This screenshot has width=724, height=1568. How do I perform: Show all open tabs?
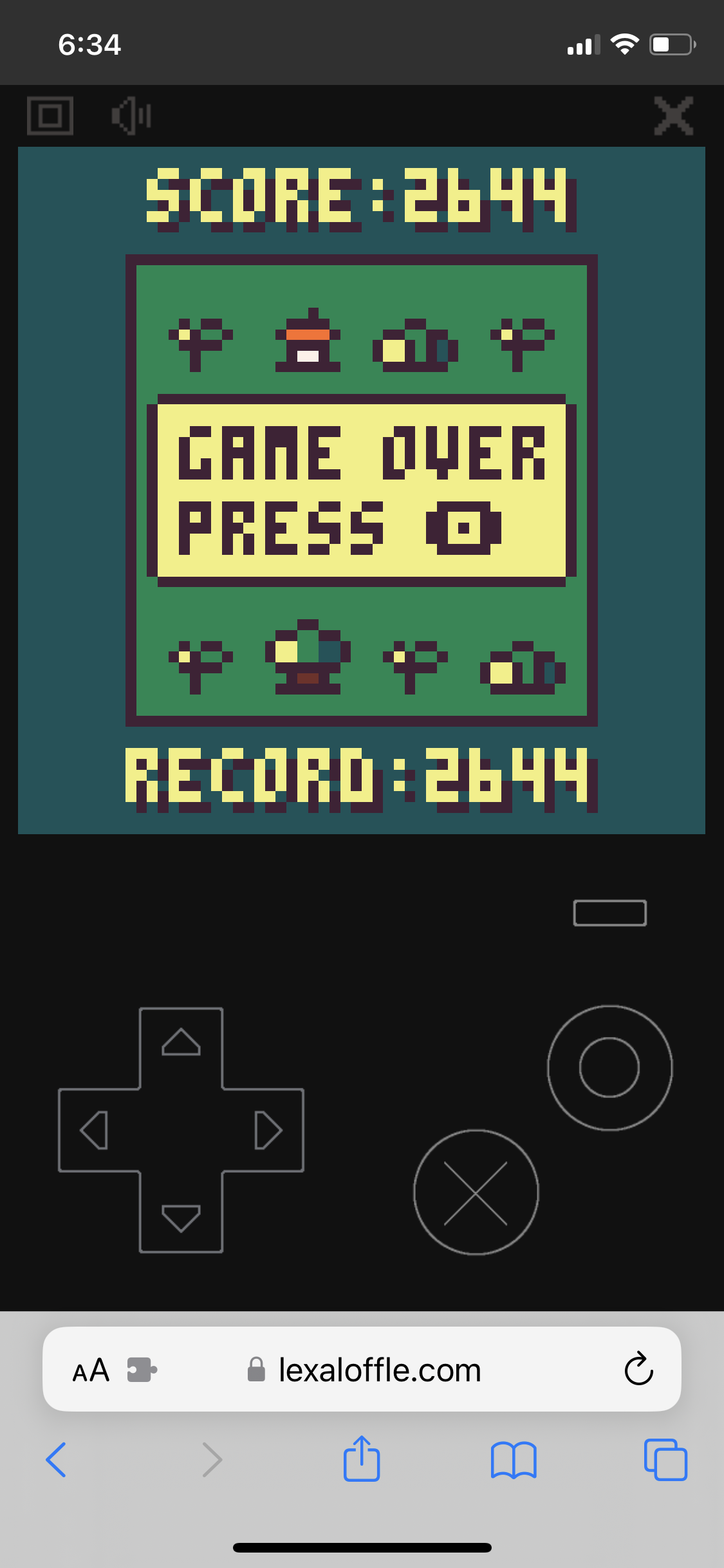click(665, 1460)
